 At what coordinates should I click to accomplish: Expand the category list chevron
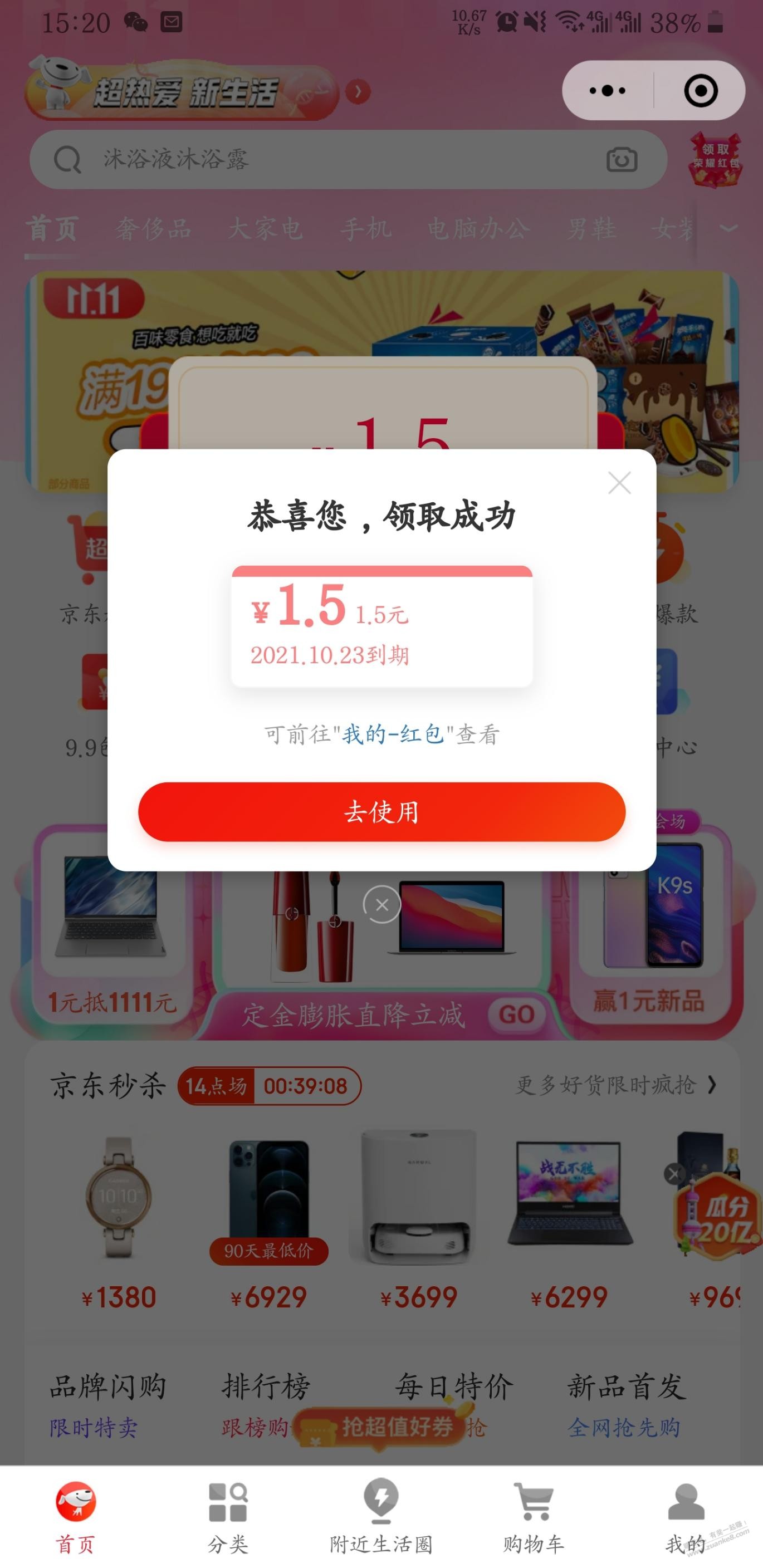(729, 228)
